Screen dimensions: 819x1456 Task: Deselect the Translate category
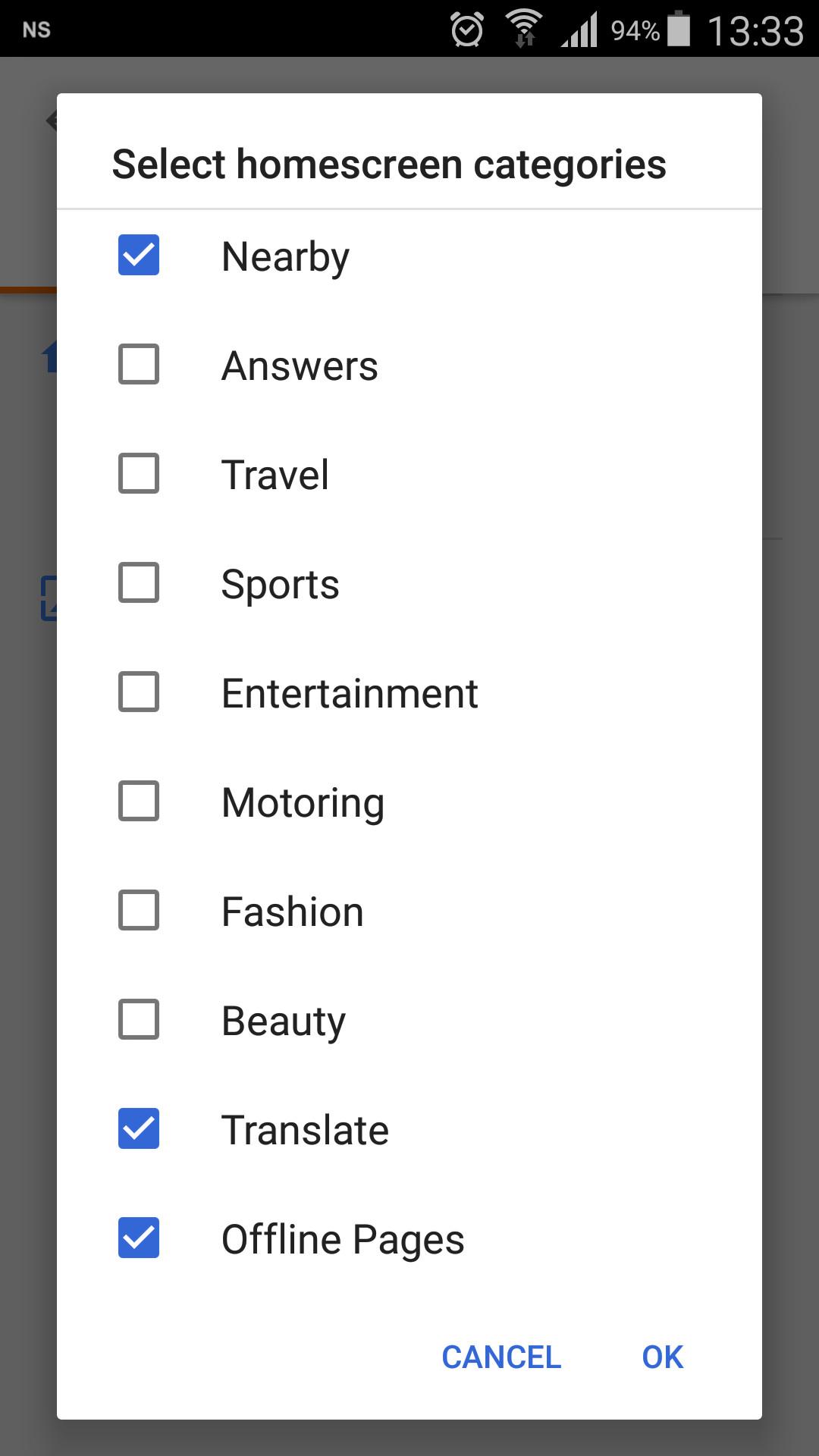click(x=139, y=1128)
